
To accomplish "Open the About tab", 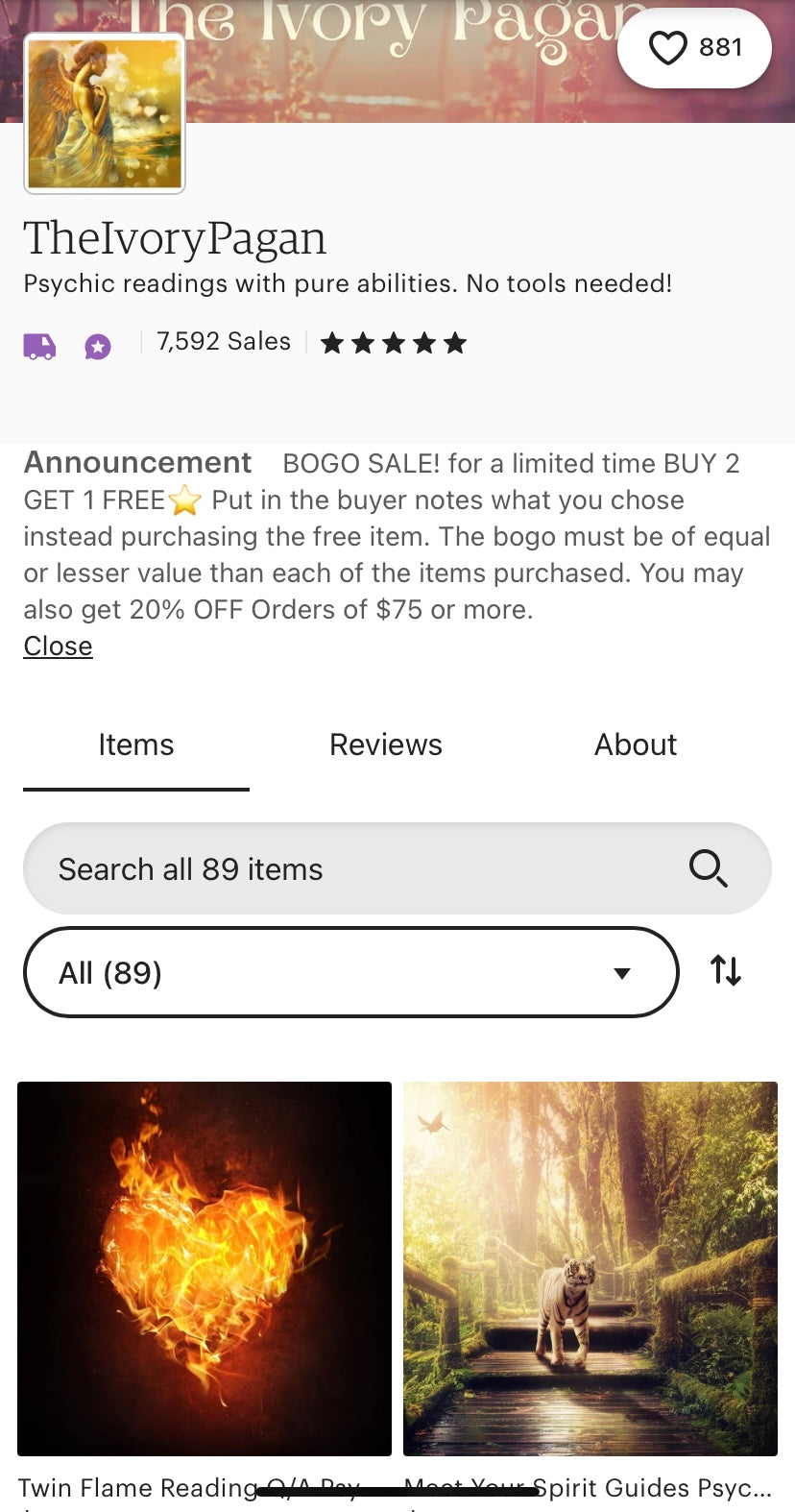I will pyautogui.click(x=635, y=745).
